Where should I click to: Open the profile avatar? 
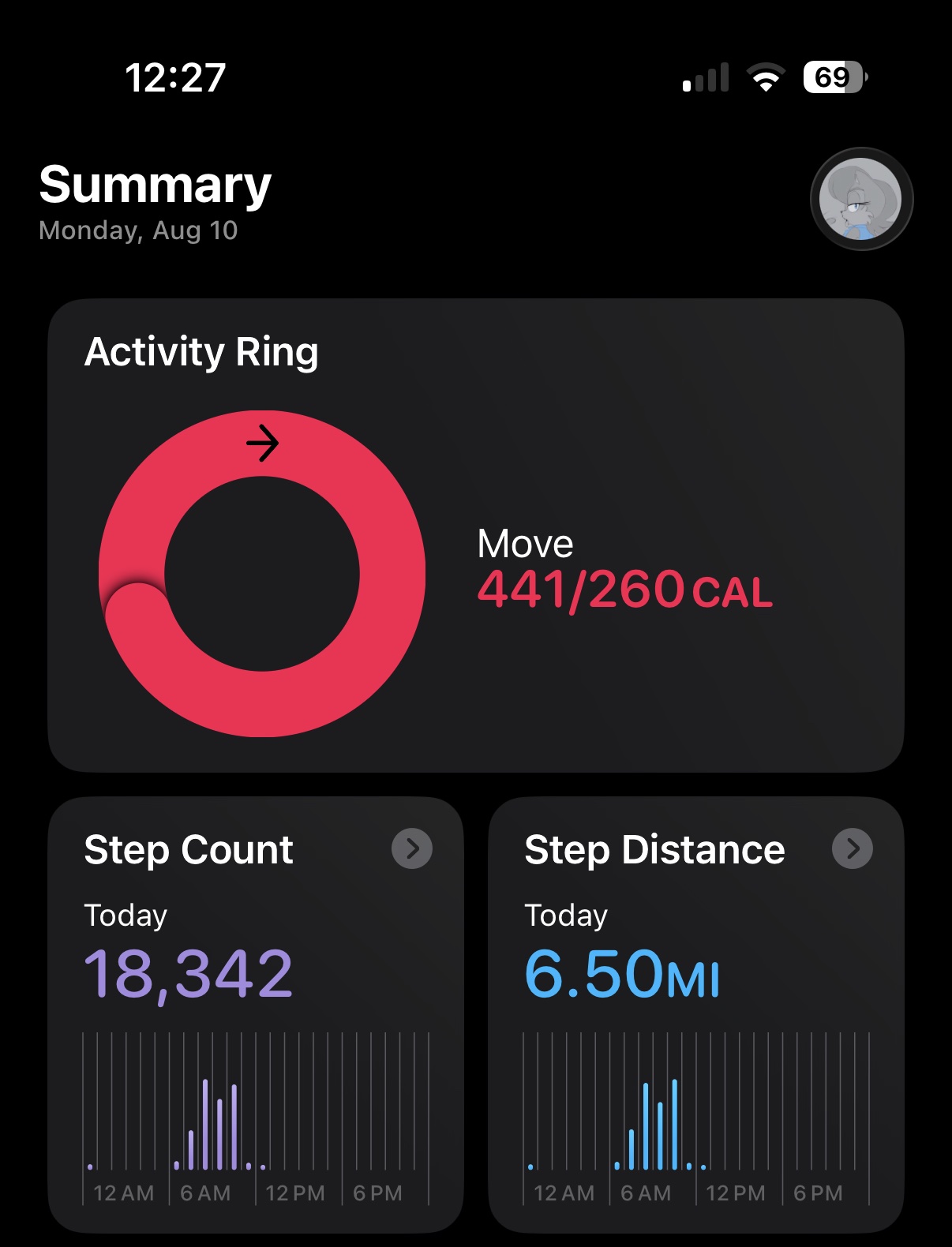pyautogui.click(x=861, y=199)
